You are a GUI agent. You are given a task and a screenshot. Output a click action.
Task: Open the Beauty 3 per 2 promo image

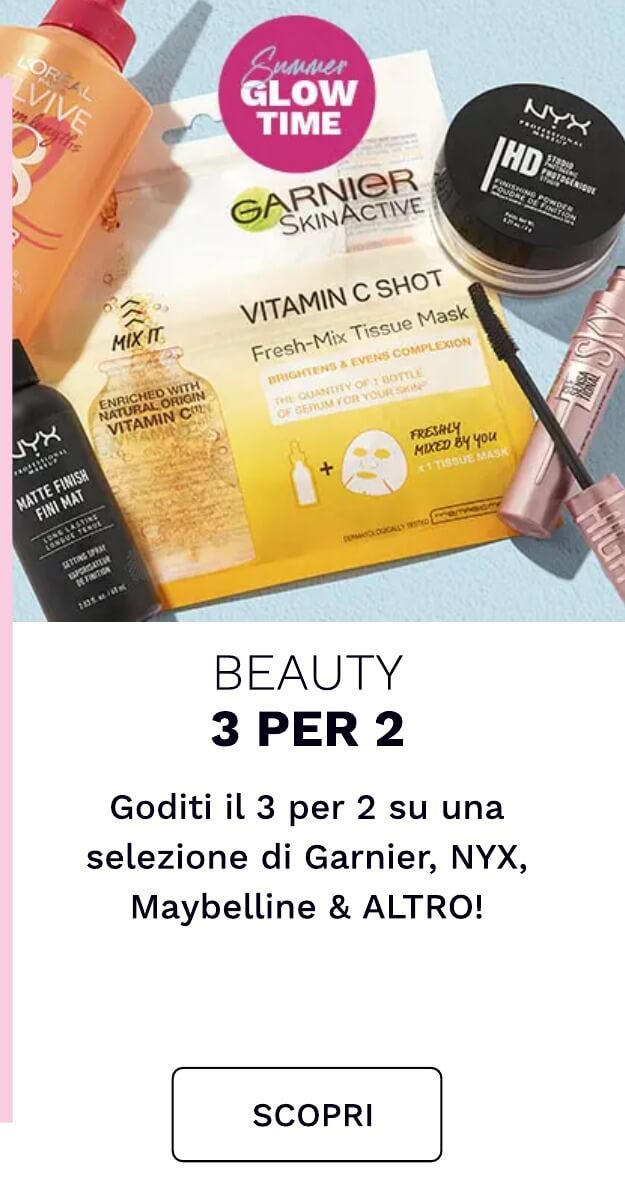tap(318, 310)
